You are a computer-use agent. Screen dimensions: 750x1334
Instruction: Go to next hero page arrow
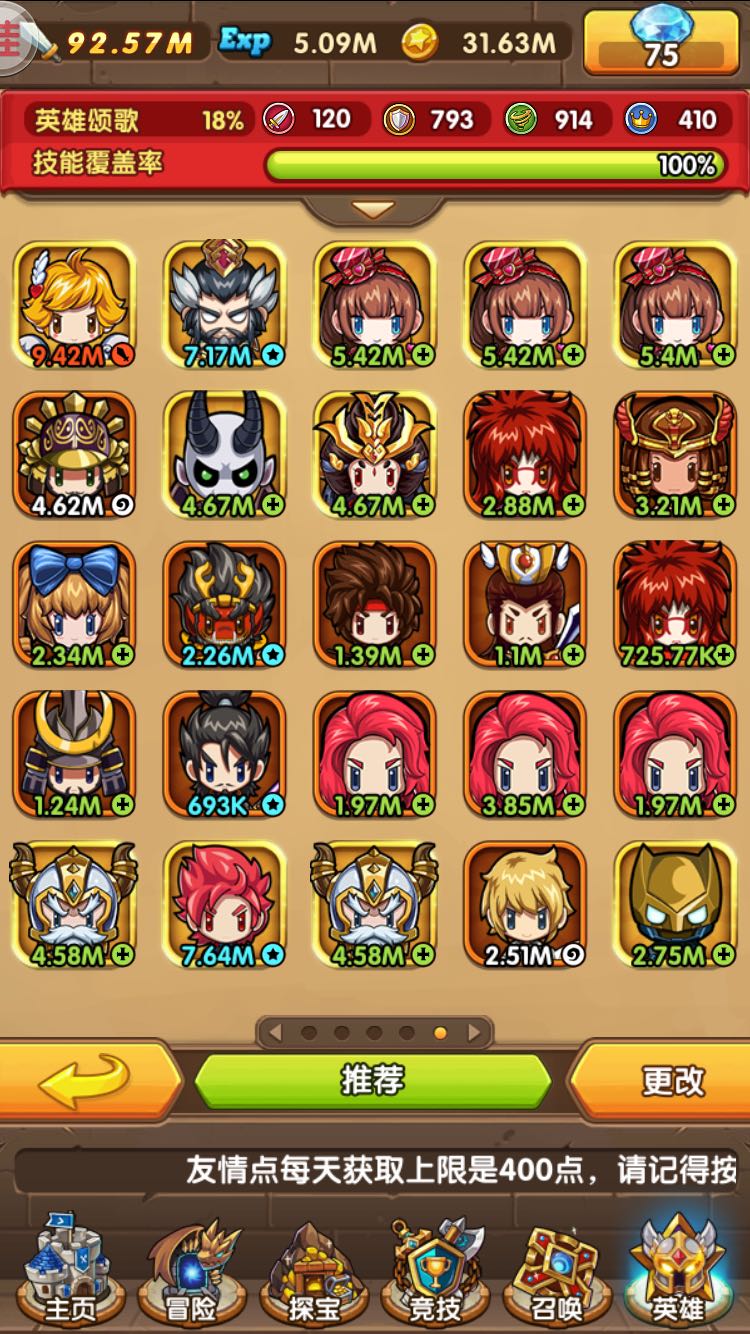pyautogui.click(x=473, y=1032)
